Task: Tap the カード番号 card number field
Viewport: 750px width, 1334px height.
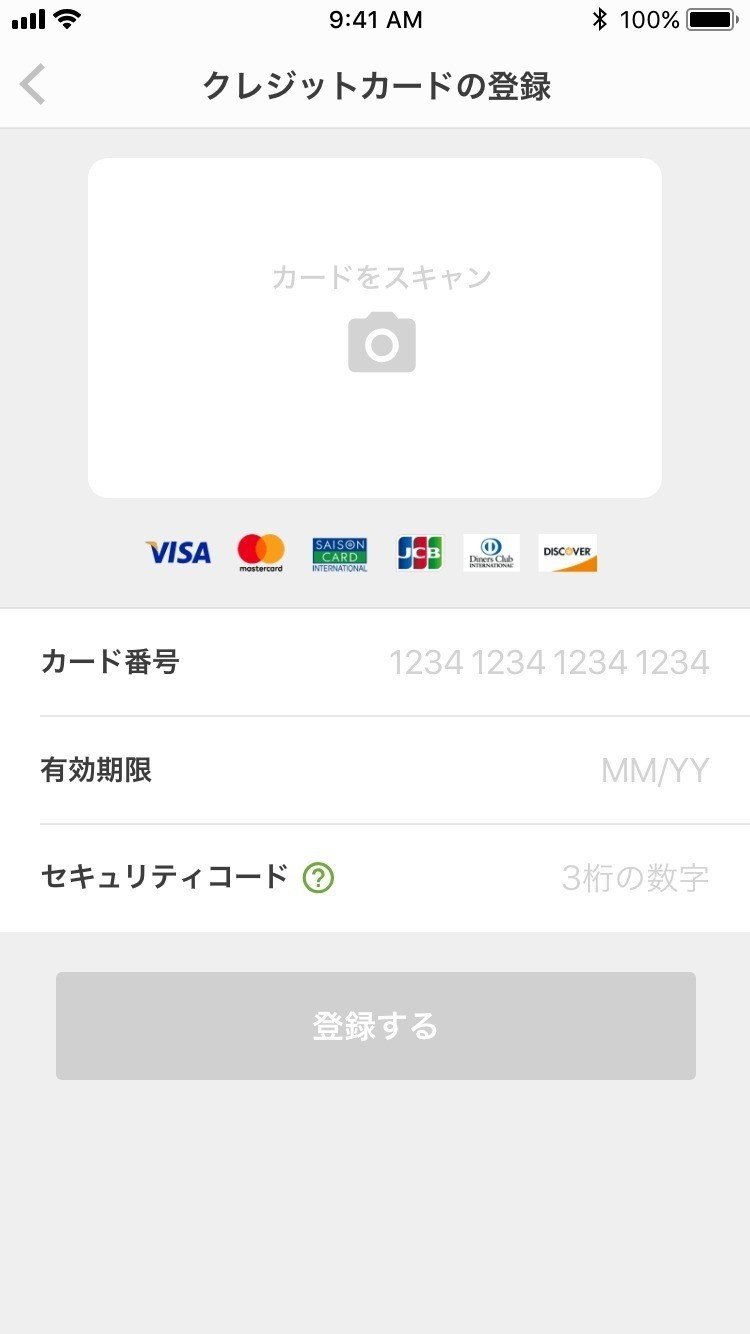Action: [550, 662]
